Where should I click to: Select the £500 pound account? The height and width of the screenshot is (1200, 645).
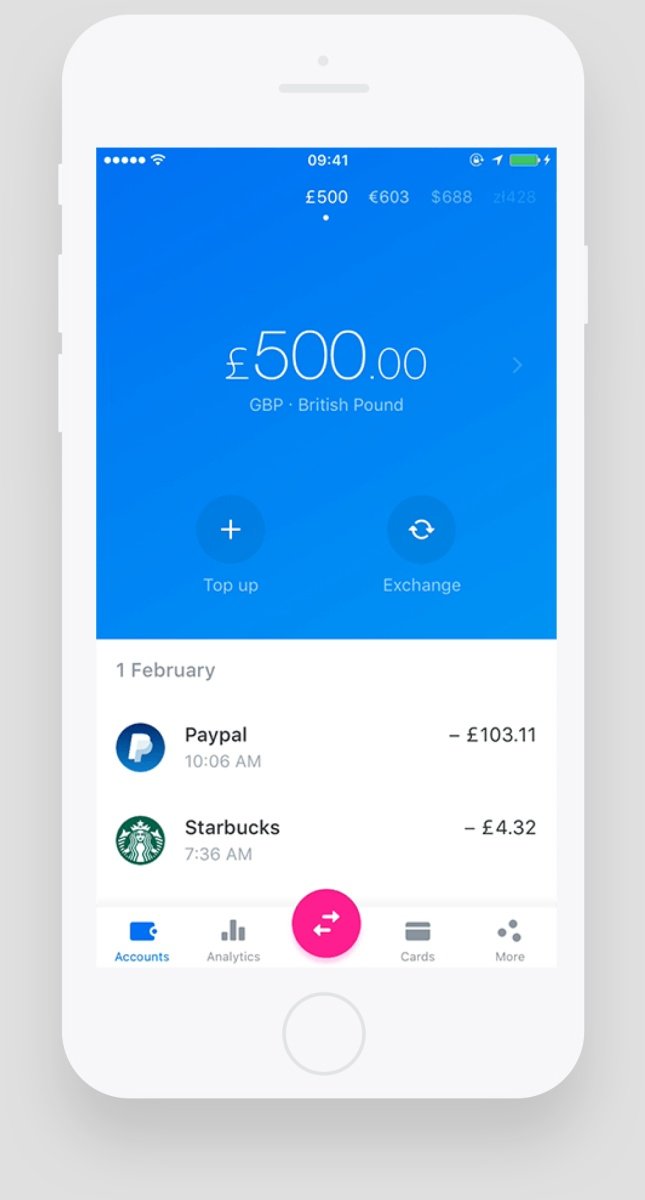(326, 197)
